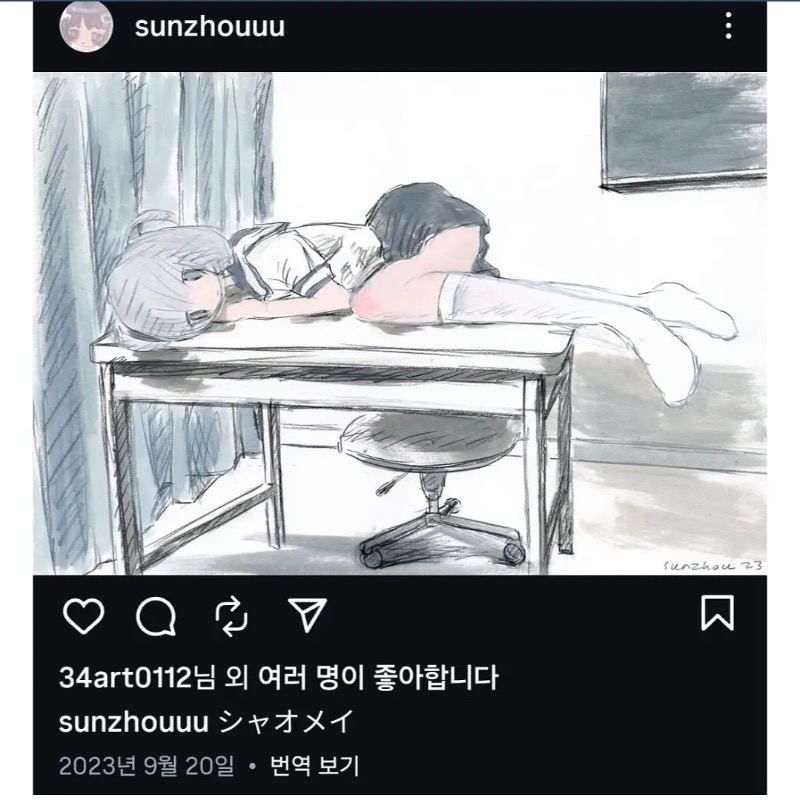Repost using the circular arrows icon
Viewport: 800px width, 806px height.
(x=231, y=616)
